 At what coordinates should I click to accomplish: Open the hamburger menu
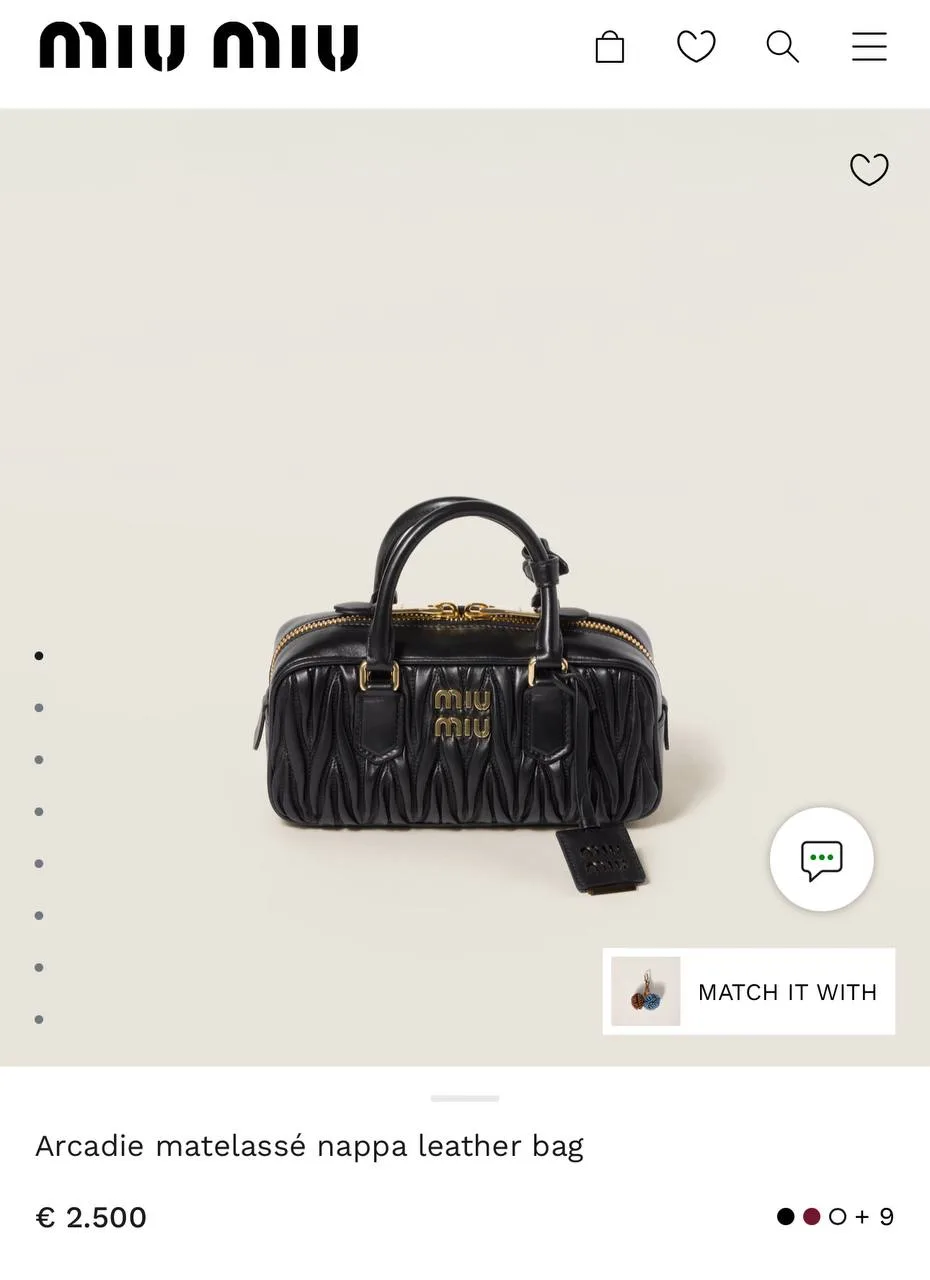[x=869, y=47]
